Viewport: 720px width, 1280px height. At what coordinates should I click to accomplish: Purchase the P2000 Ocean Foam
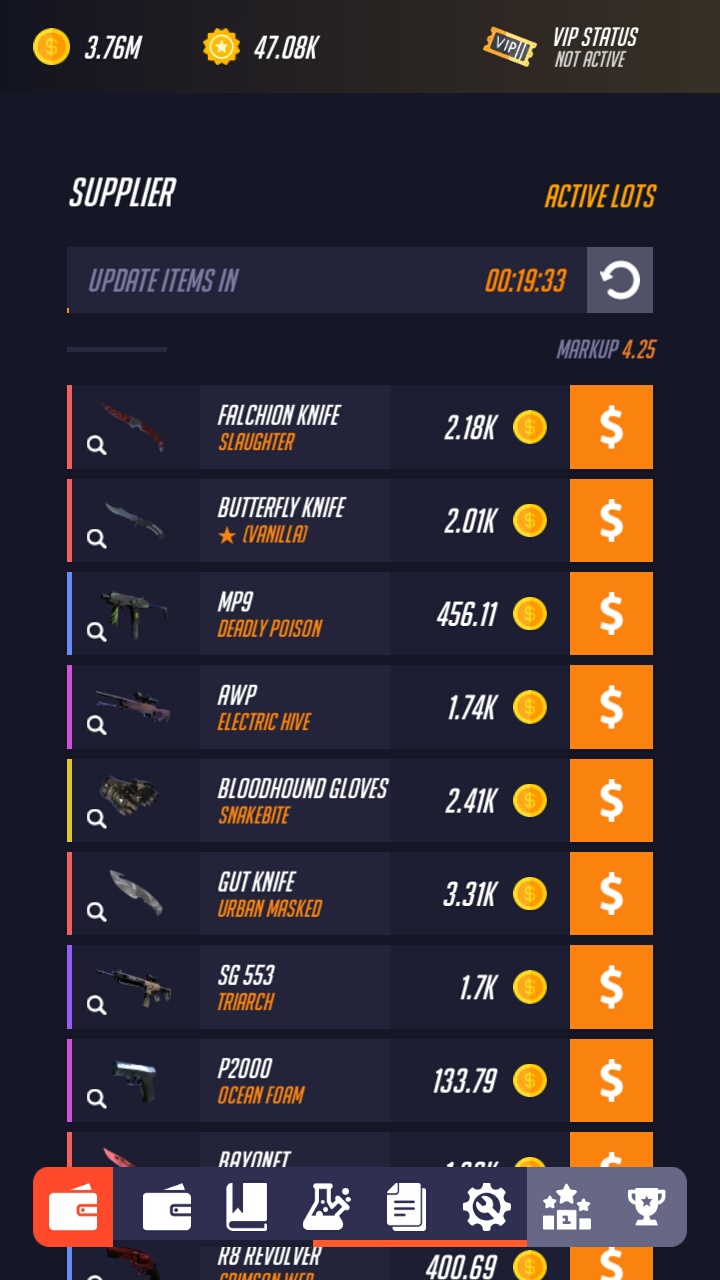(x=611, y=1080)
